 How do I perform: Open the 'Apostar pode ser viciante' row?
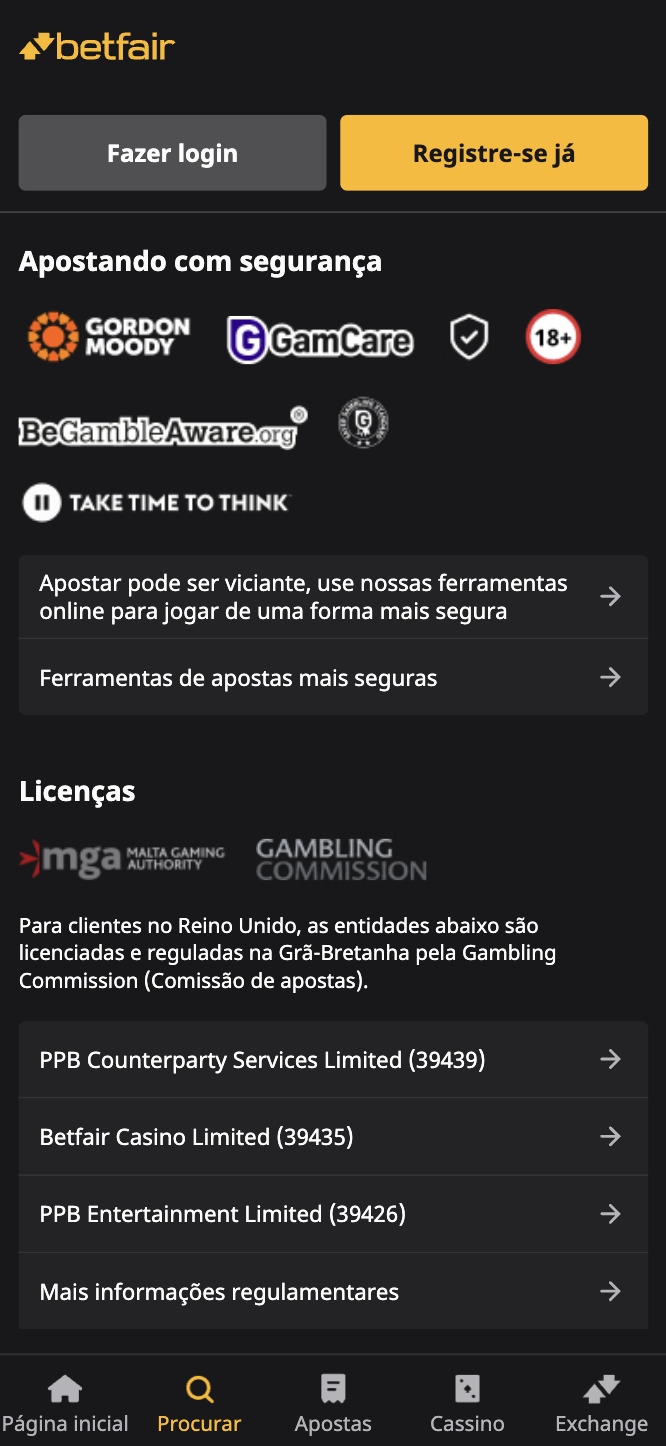click(x=333, y=597)
